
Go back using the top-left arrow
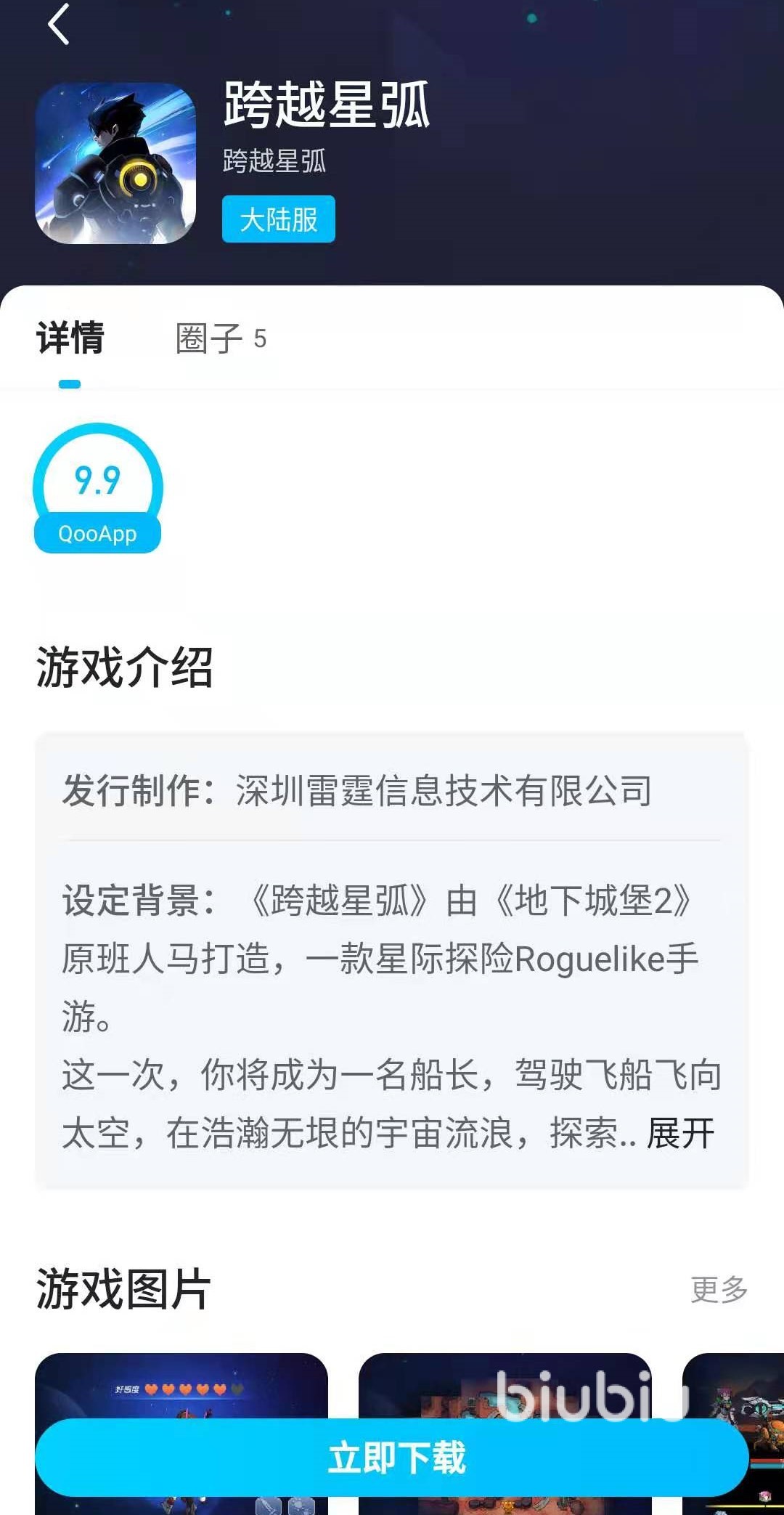coord(58,25)
